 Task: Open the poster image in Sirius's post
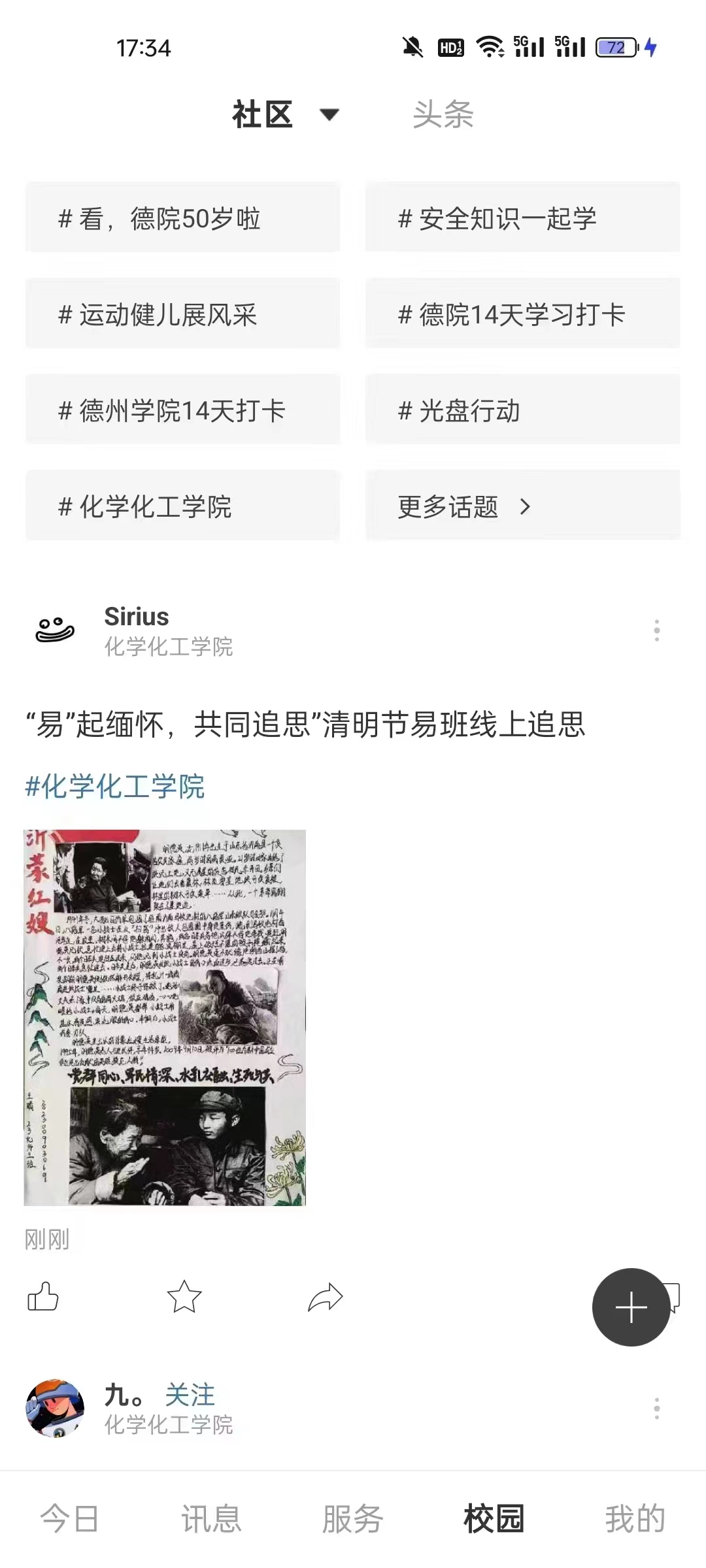165,1017
